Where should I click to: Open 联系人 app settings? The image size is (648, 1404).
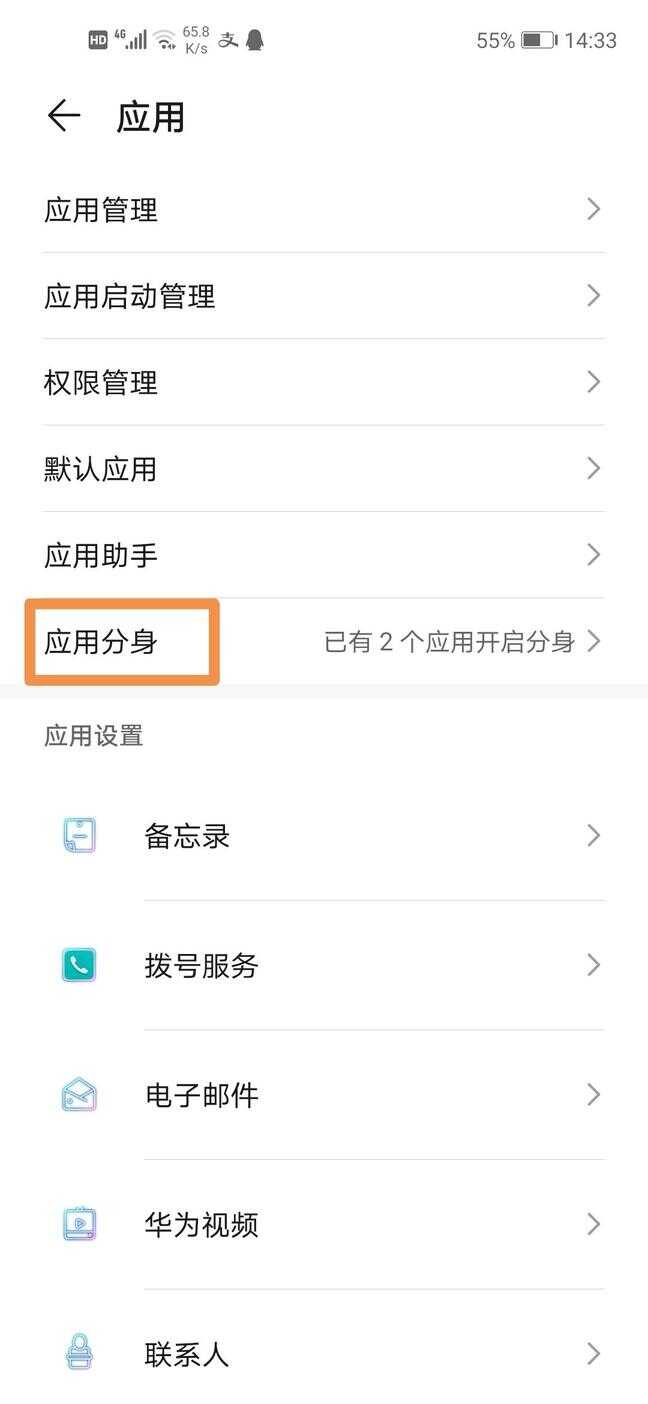tap(323, 1354)
